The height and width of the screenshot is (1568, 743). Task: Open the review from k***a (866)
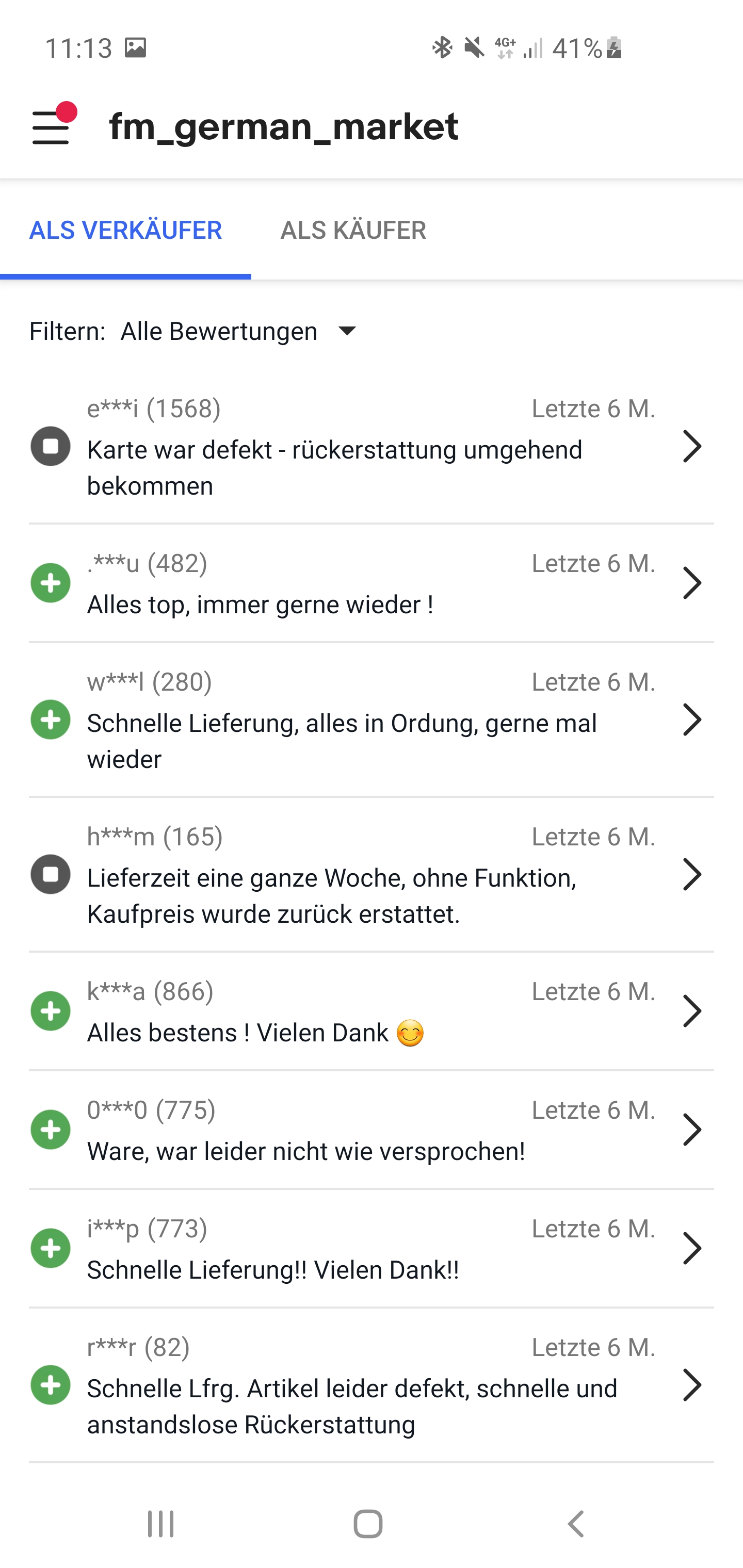pyautogui.click(x=371, y=1011)
